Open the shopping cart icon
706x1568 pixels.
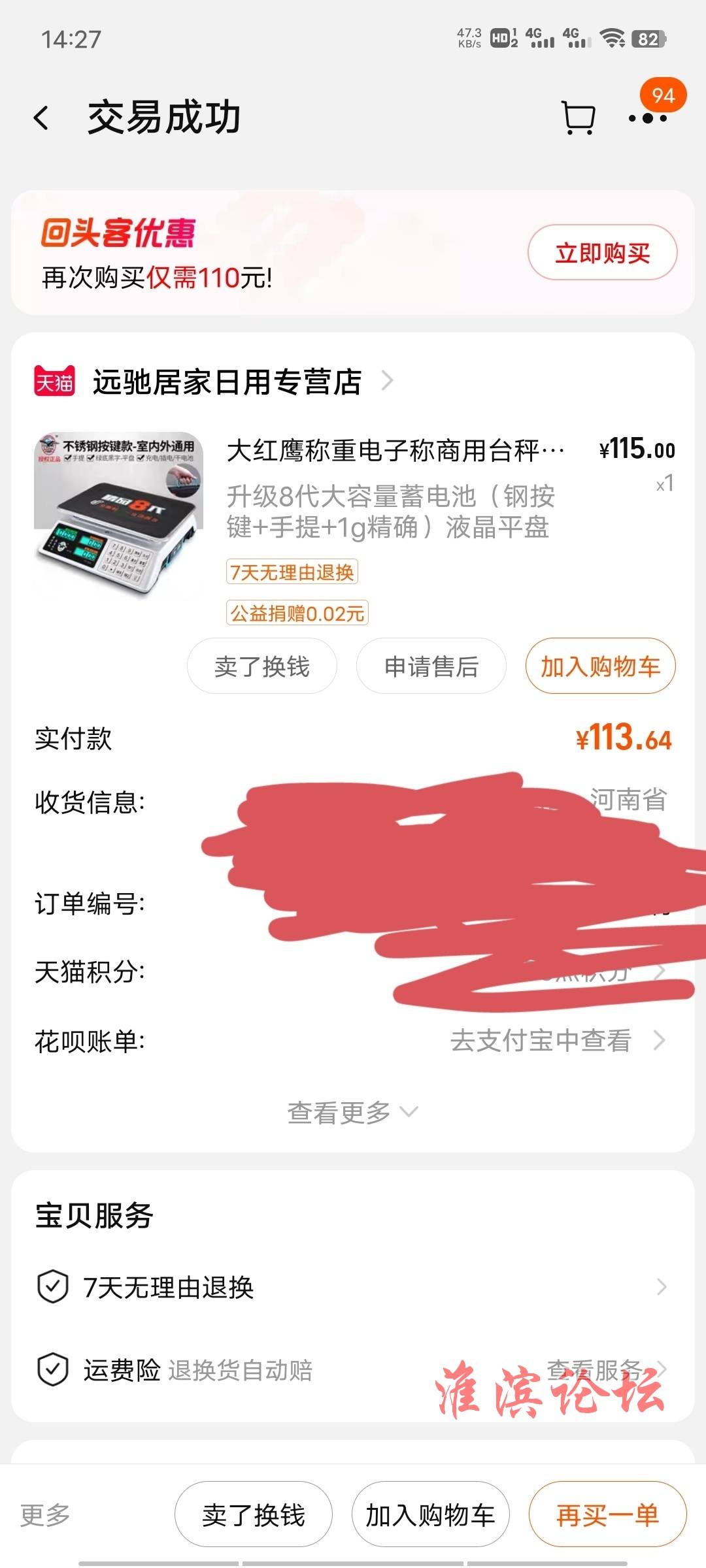point(578,118)
